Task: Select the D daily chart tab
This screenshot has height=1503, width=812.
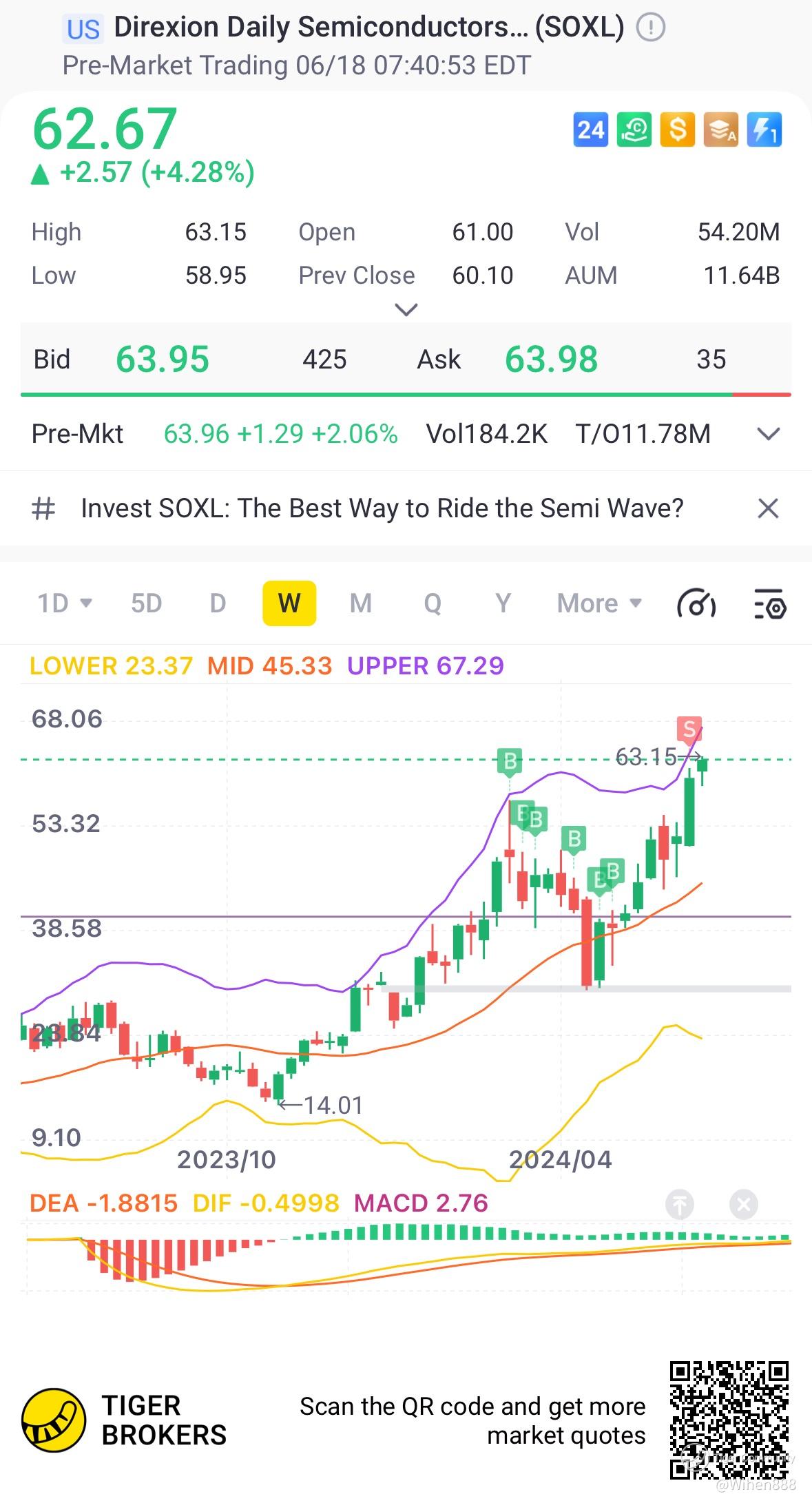Action: [218, 603]
